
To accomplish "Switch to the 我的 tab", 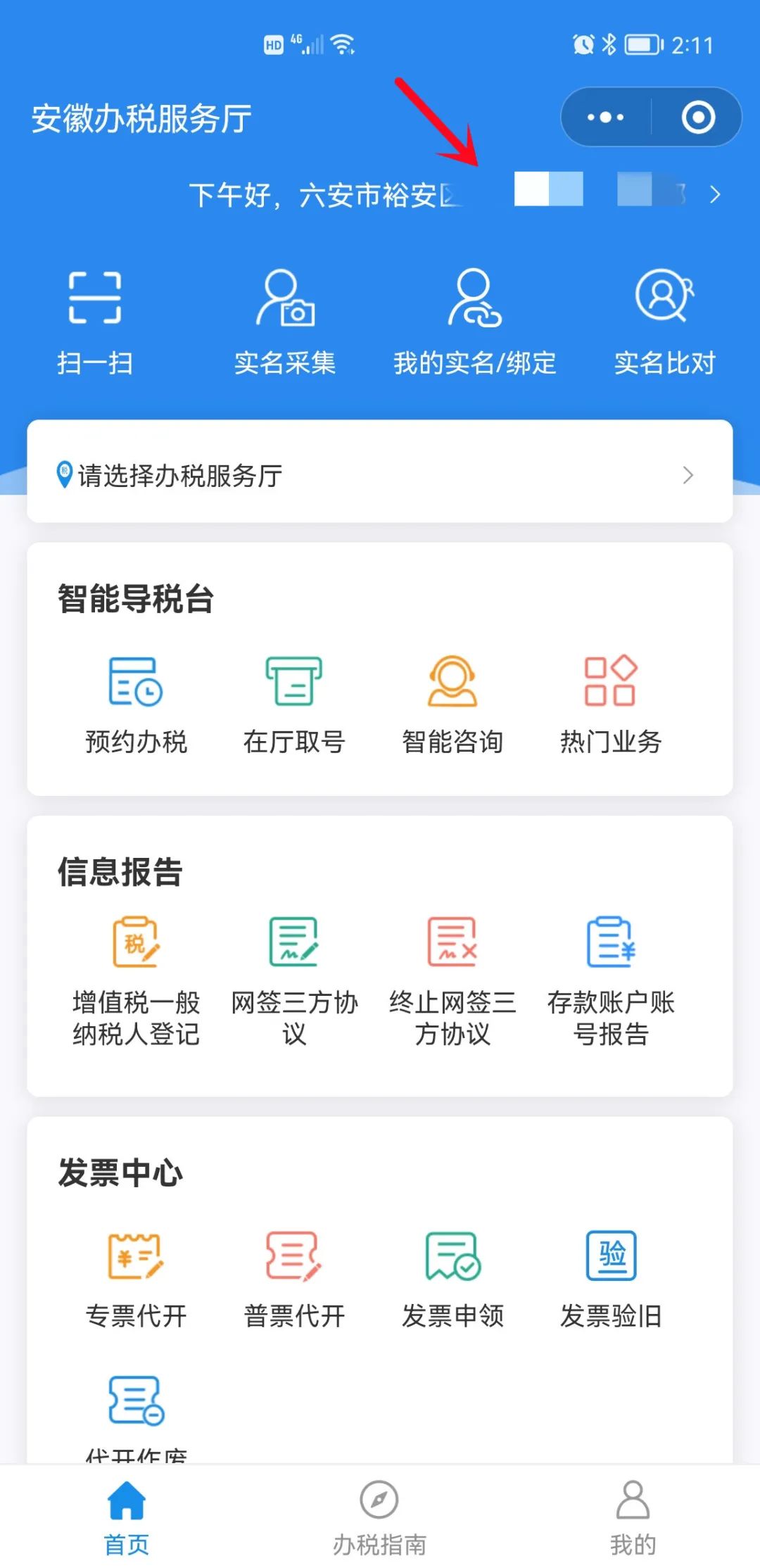I will pyautogui.click(x=633, y=1517).
